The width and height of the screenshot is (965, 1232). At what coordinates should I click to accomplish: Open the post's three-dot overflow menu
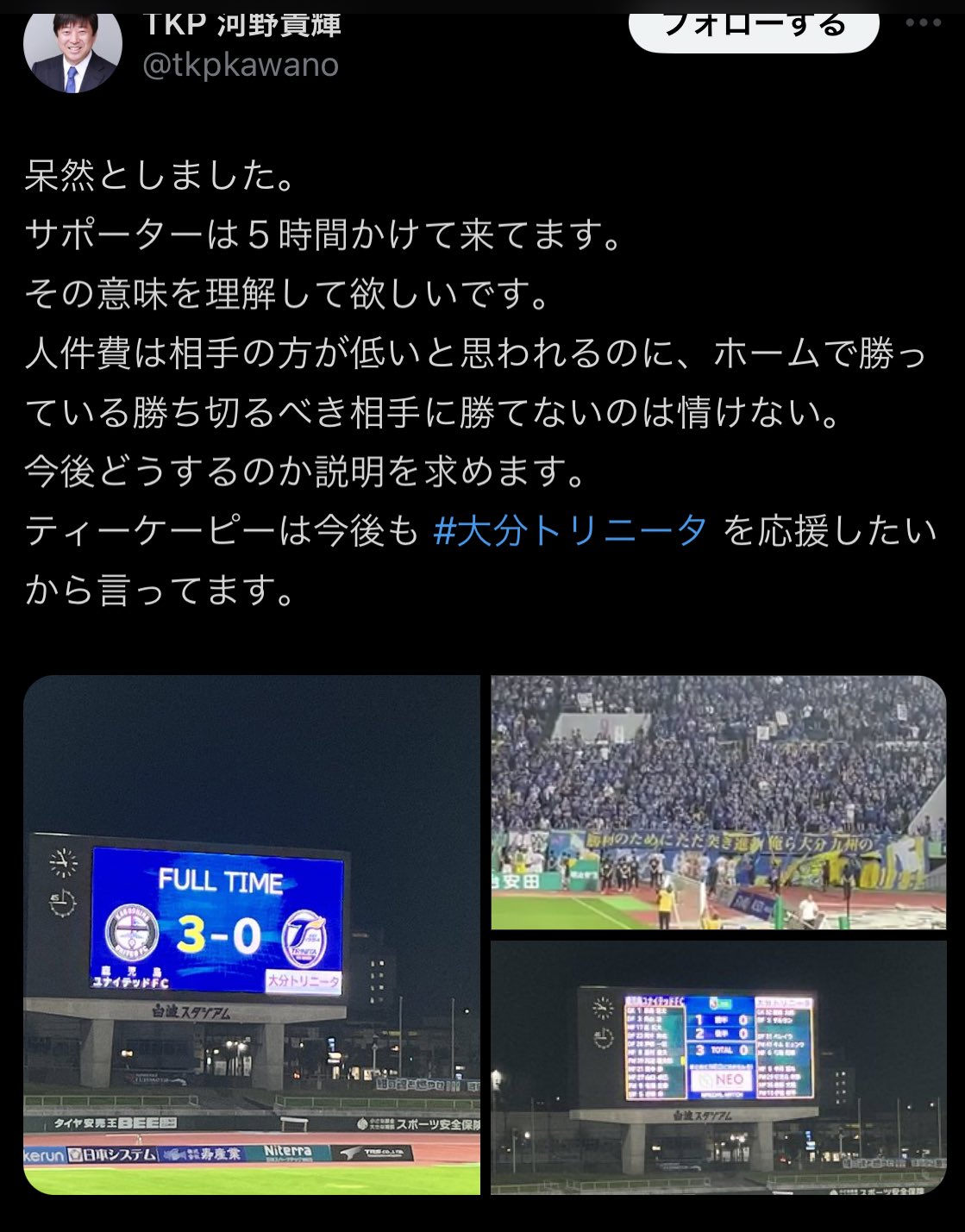(922, 23)
